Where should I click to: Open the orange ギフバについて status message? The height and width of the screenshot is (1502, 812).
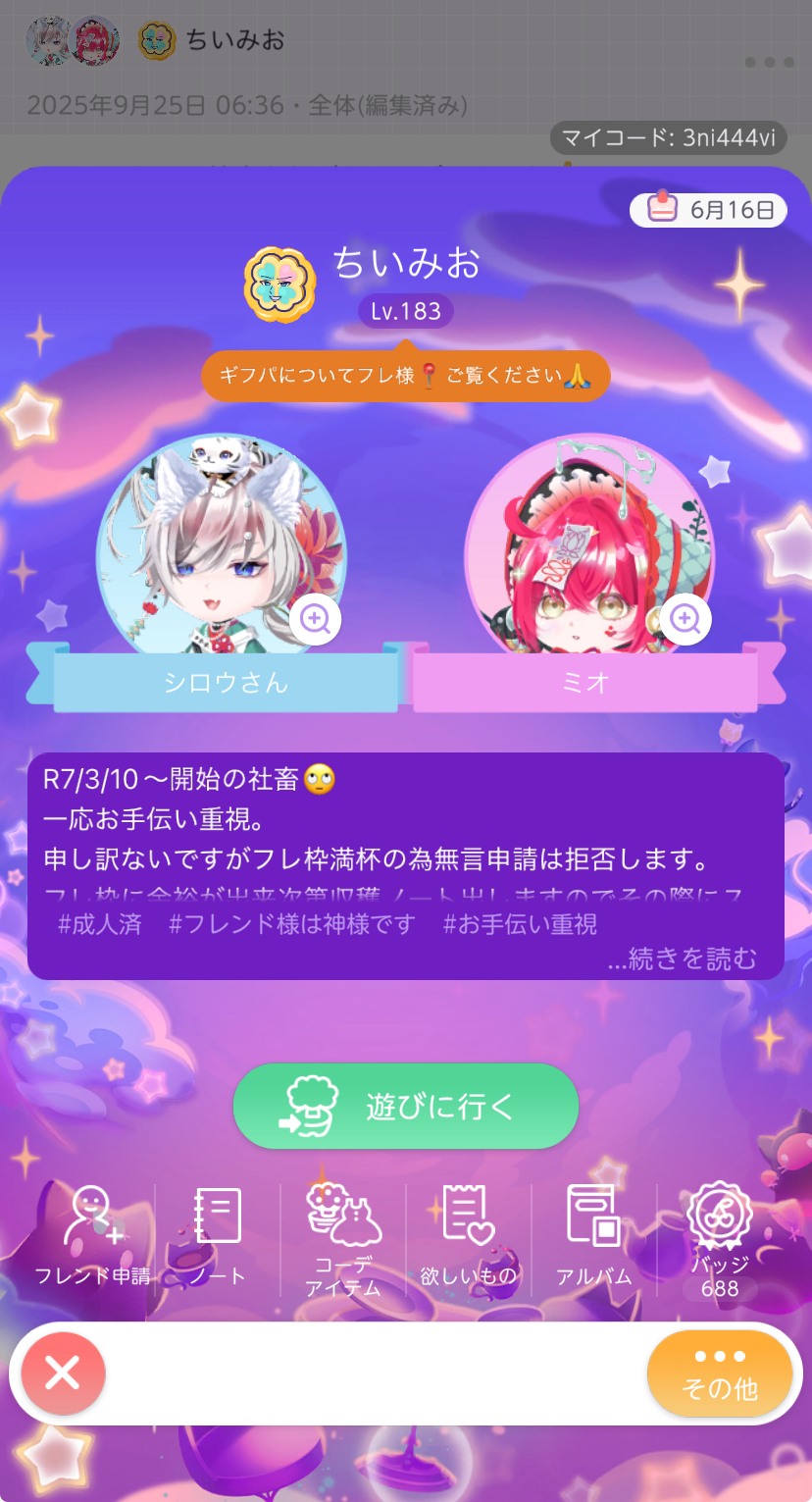point(405,376)
